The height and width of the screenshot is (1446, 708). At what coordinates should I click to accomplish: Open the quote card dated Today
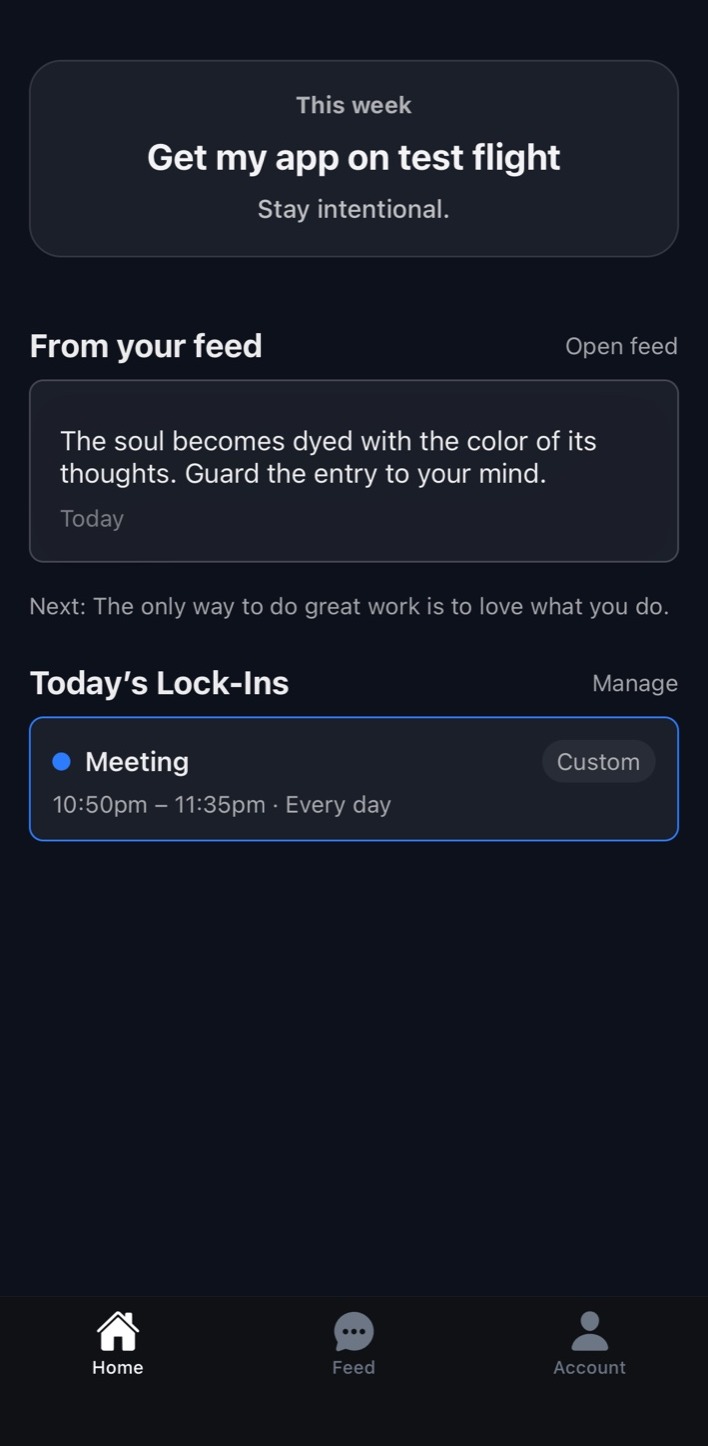[353, 471]
